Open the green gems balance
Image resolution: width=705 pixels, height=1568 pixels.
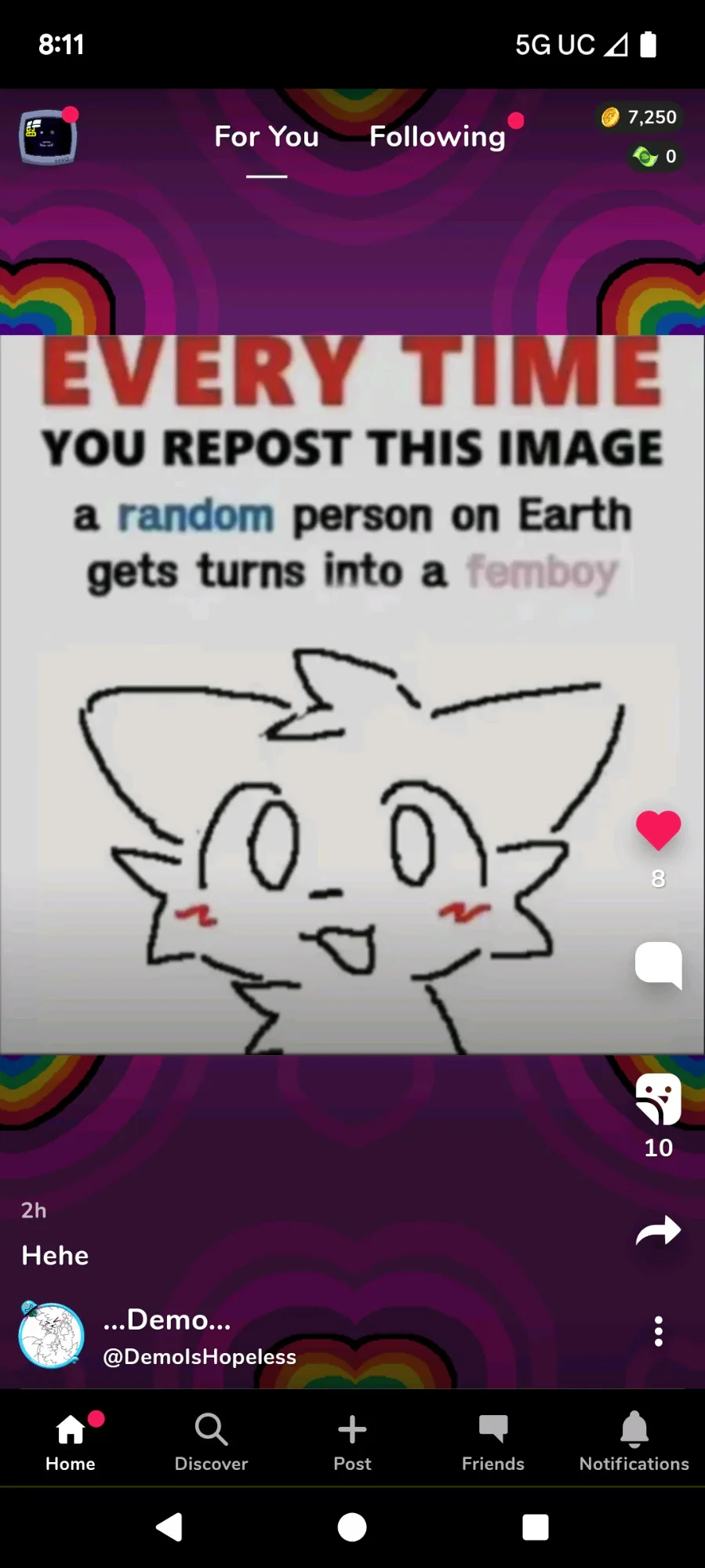(656, 157)
